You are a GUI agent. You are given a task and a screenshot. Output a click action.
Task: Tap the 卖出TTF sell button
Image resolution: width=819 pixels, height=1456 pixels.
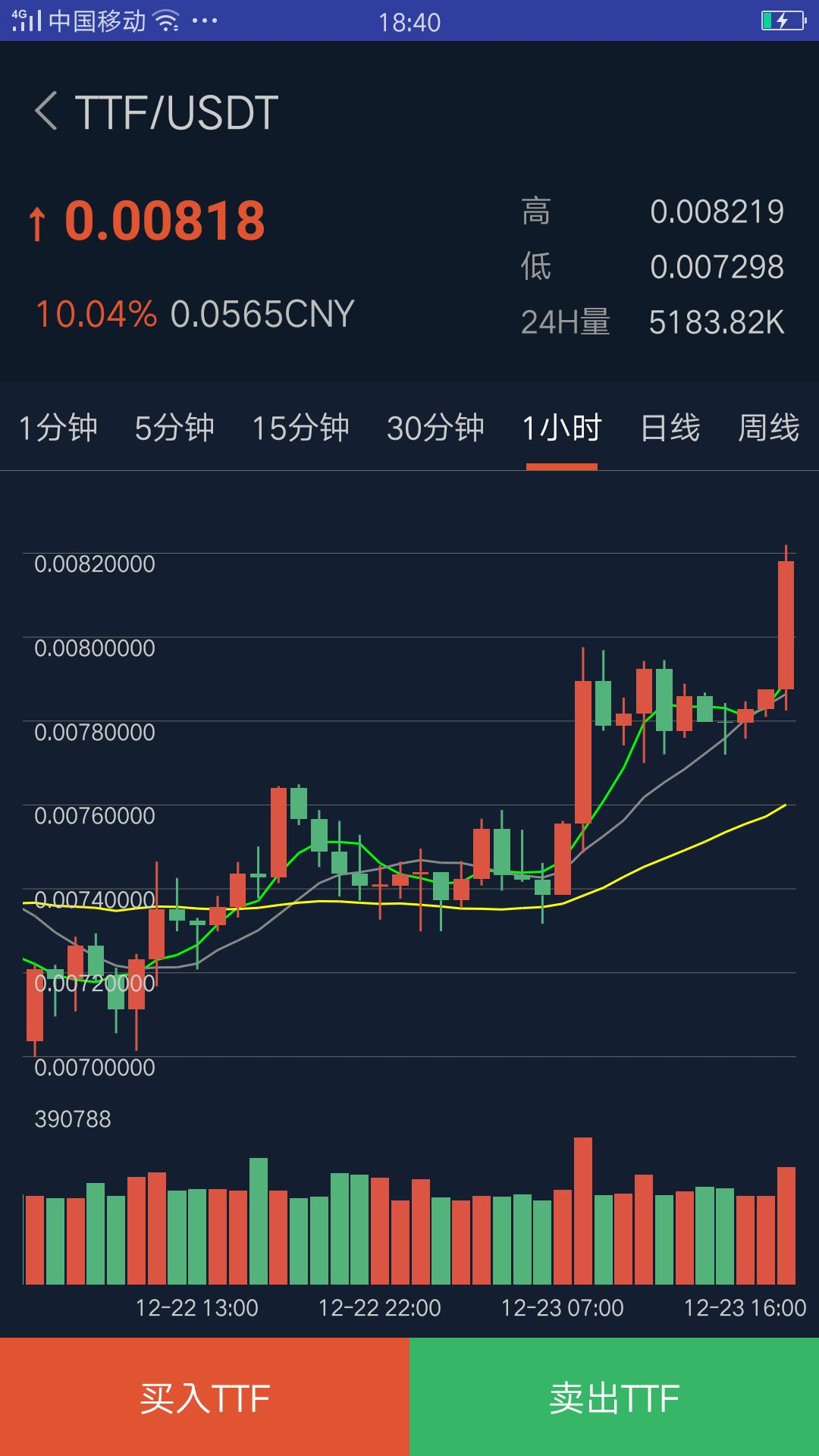click(614, 1397)
